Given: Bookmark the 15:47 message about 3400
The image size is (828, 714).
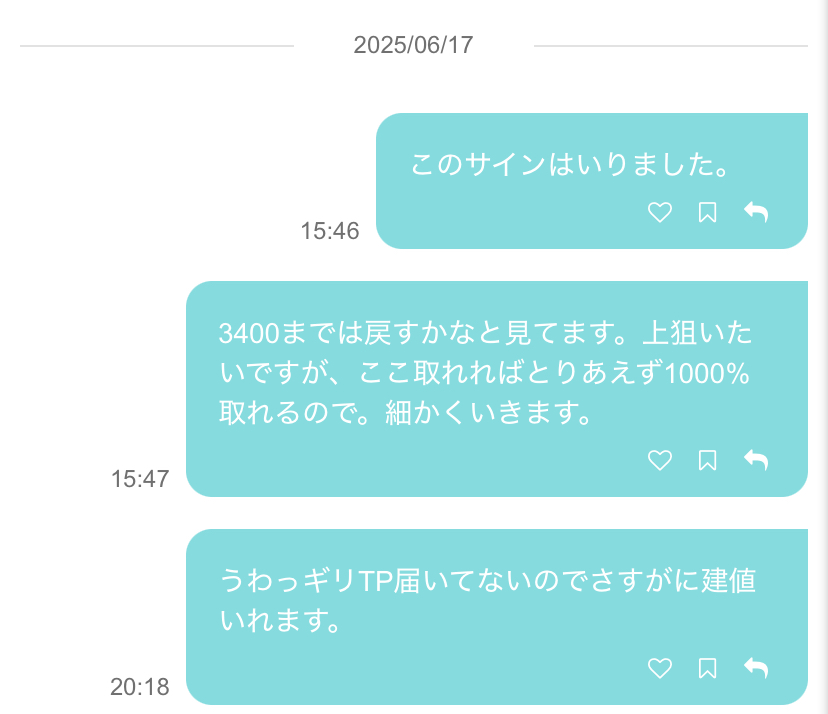Looking at the screenshot, I should click(708, 460).
